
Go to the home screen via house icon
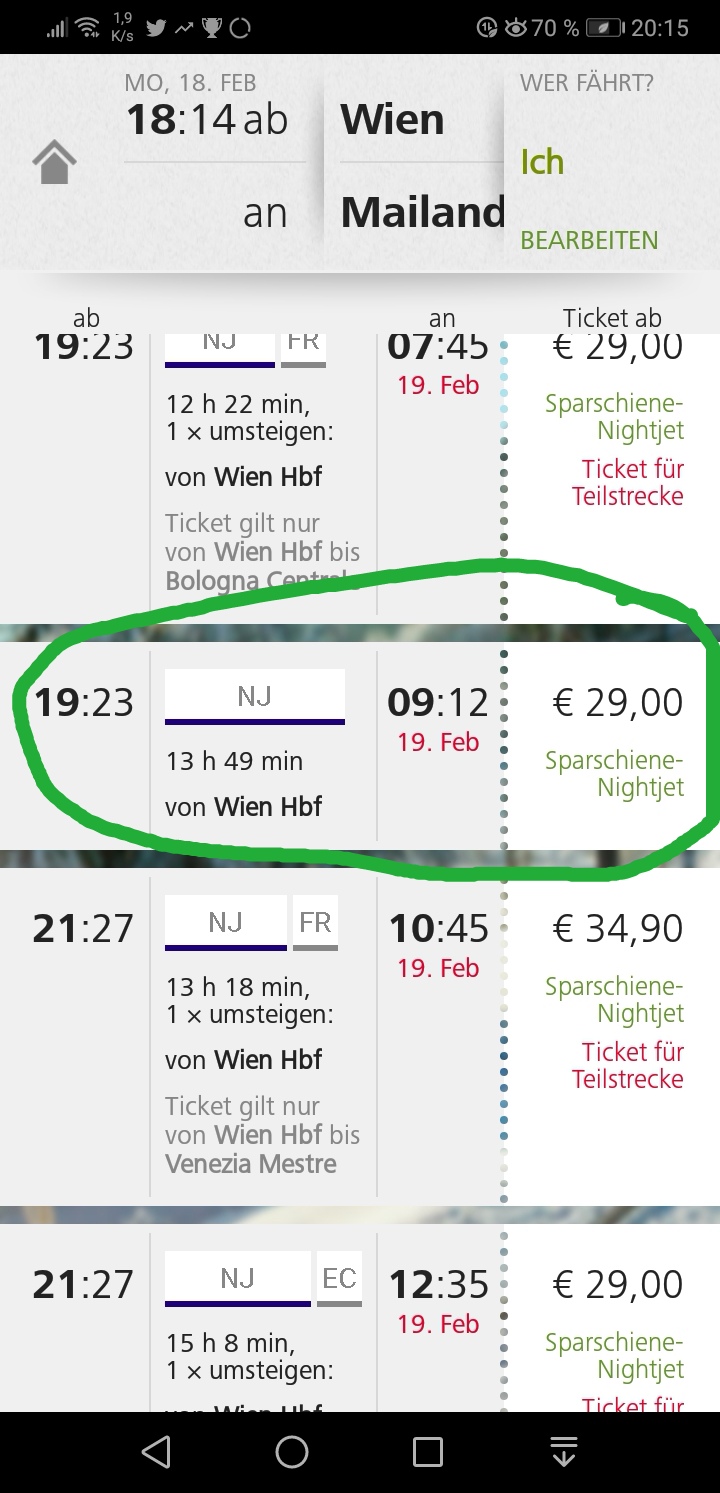coord(54,162)
